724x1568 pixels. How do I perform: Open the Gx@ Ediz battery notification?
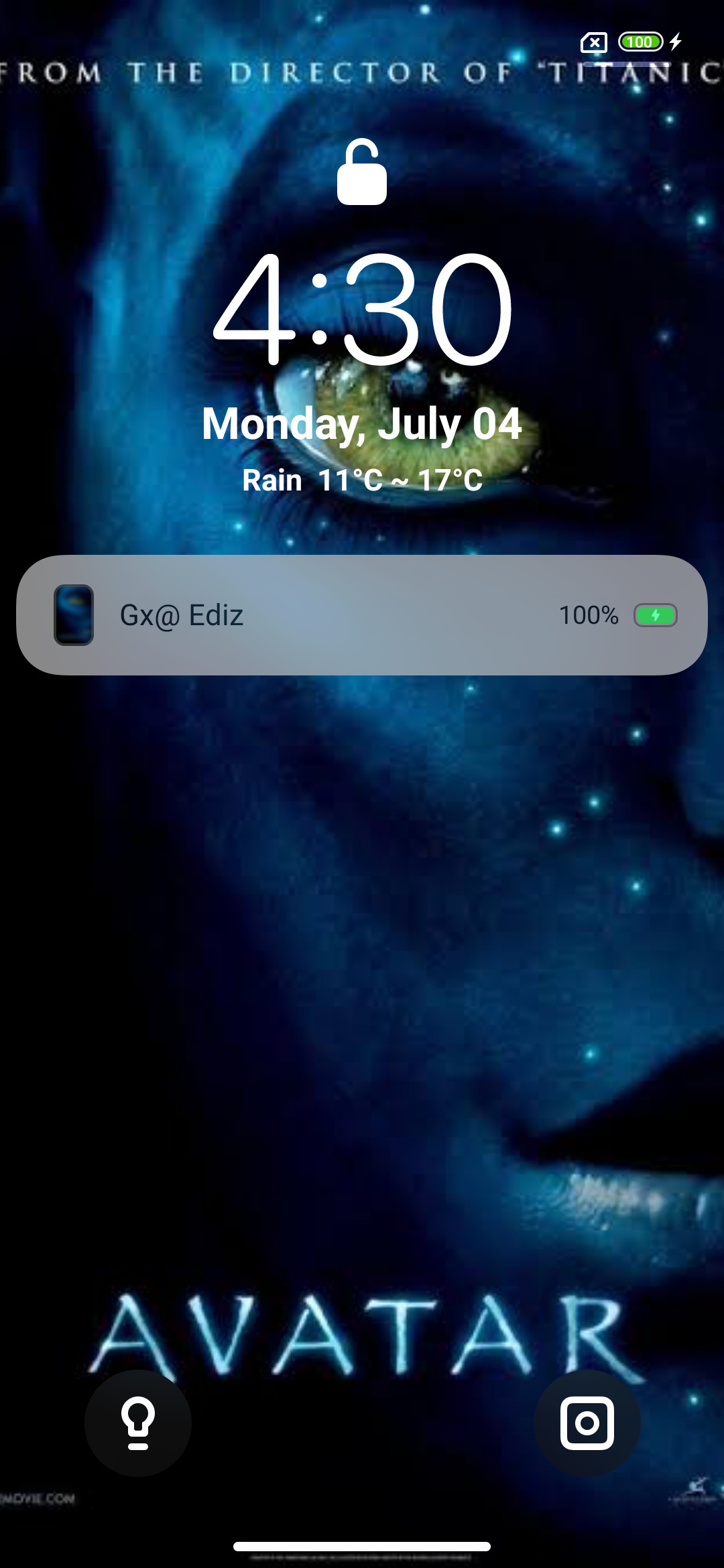[362, 614]
